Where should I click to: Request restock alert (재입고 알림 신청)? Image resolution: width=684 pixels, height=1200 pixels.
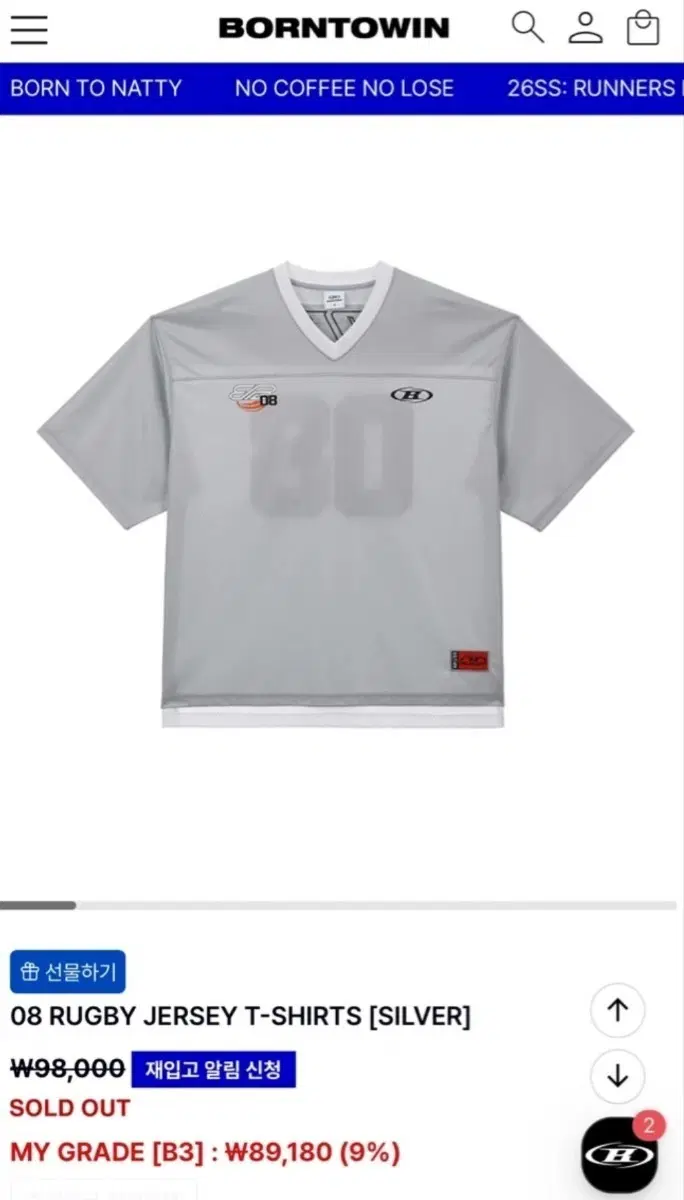214,1070
